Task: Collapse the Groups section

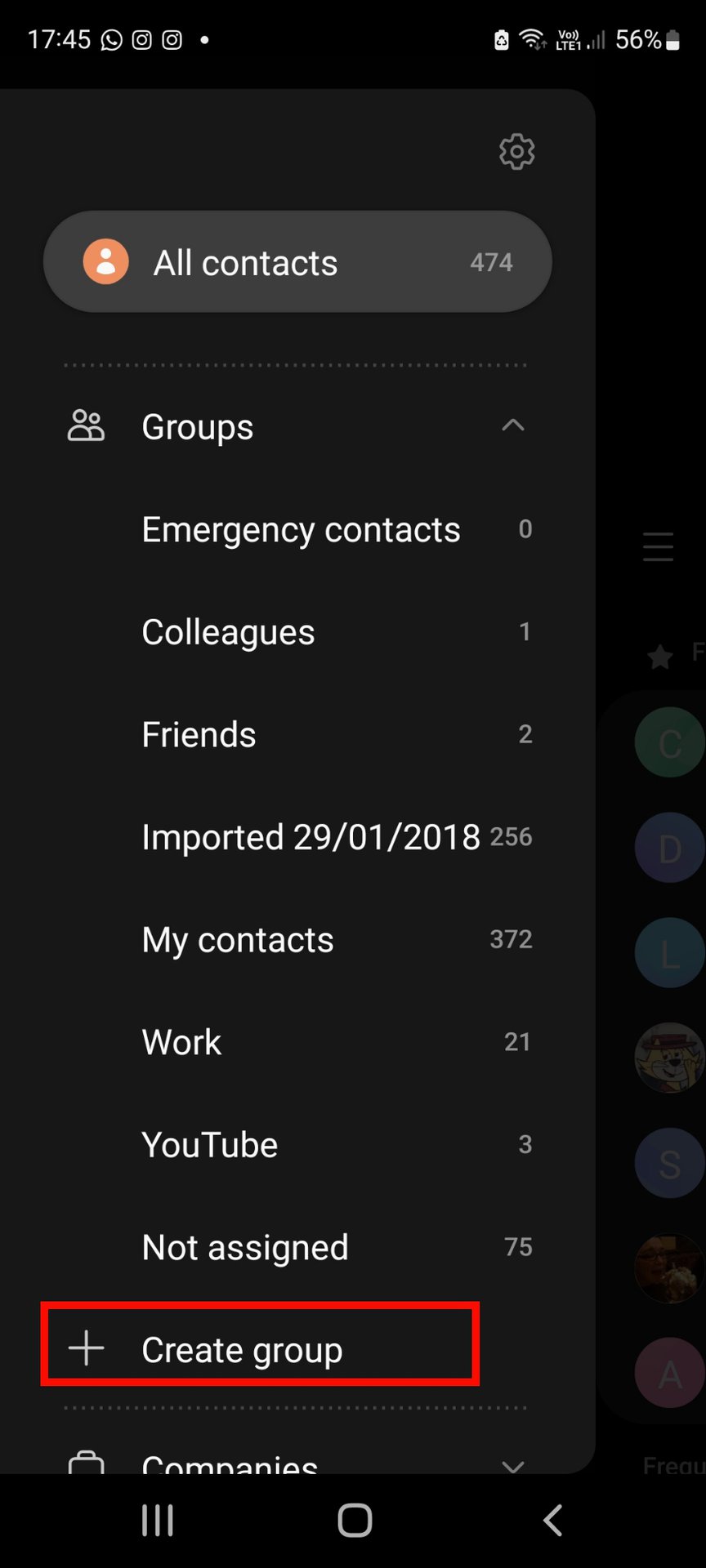Action: (x=512, y=425)
